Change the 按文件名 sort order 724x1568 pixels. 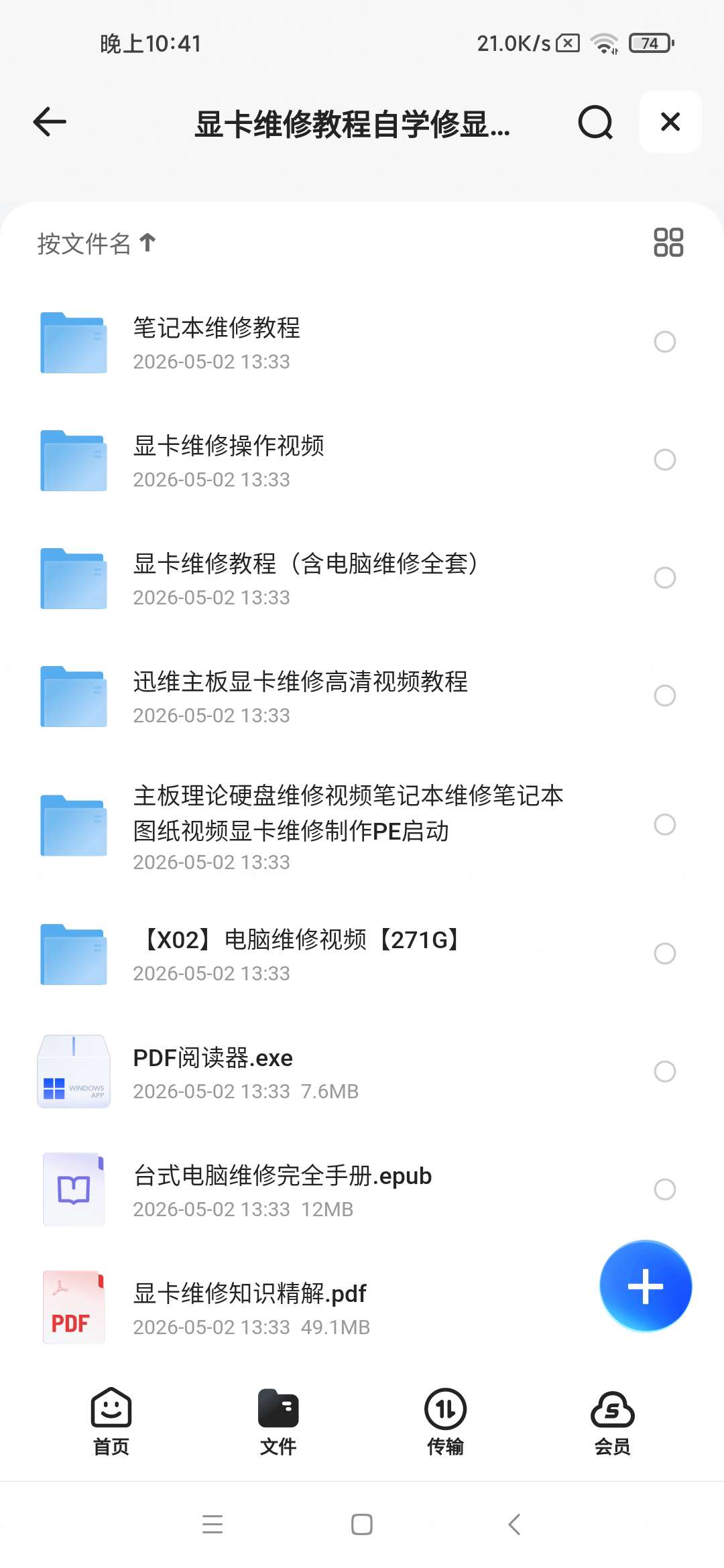[x=97, y=243]
